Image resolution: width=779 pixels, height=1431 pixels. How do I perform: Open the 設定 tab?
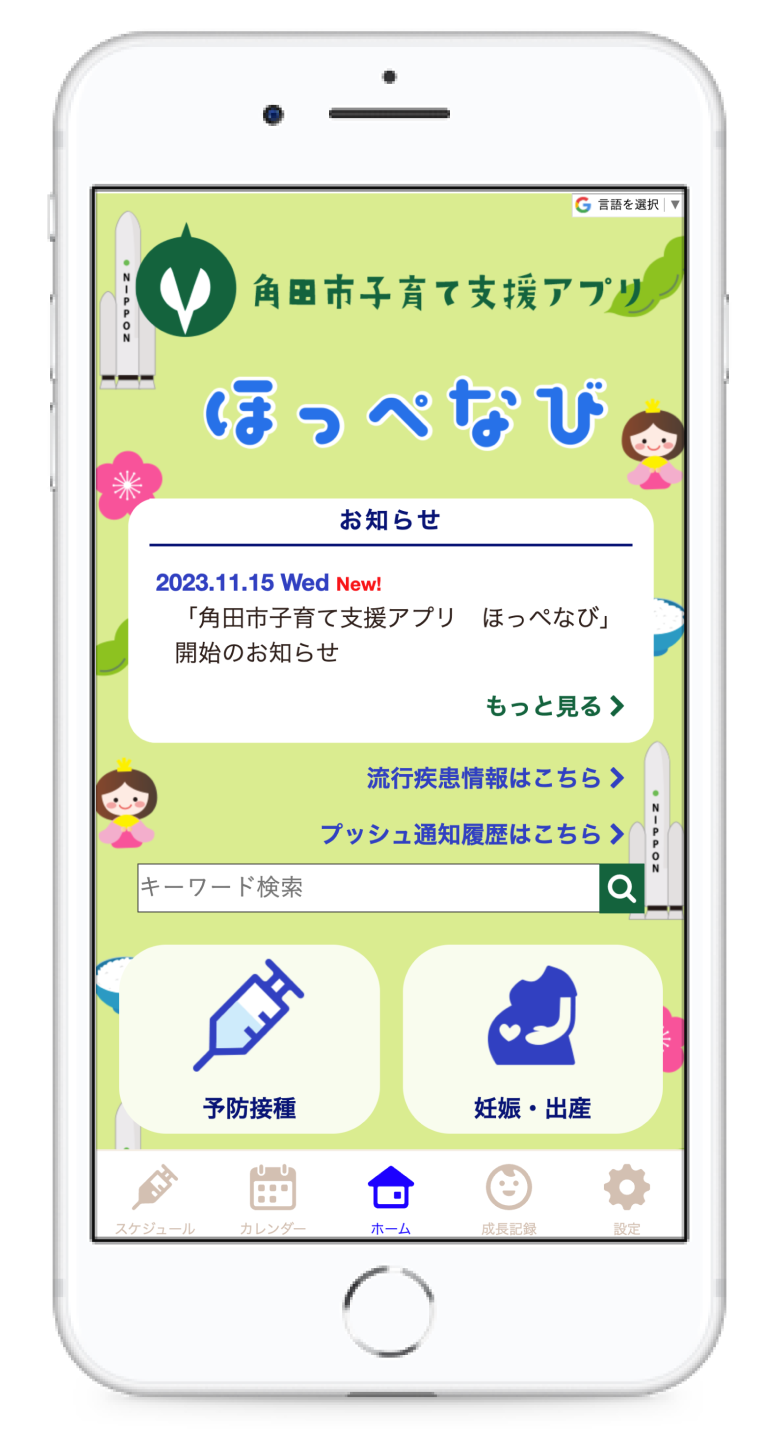(627, 1199)
